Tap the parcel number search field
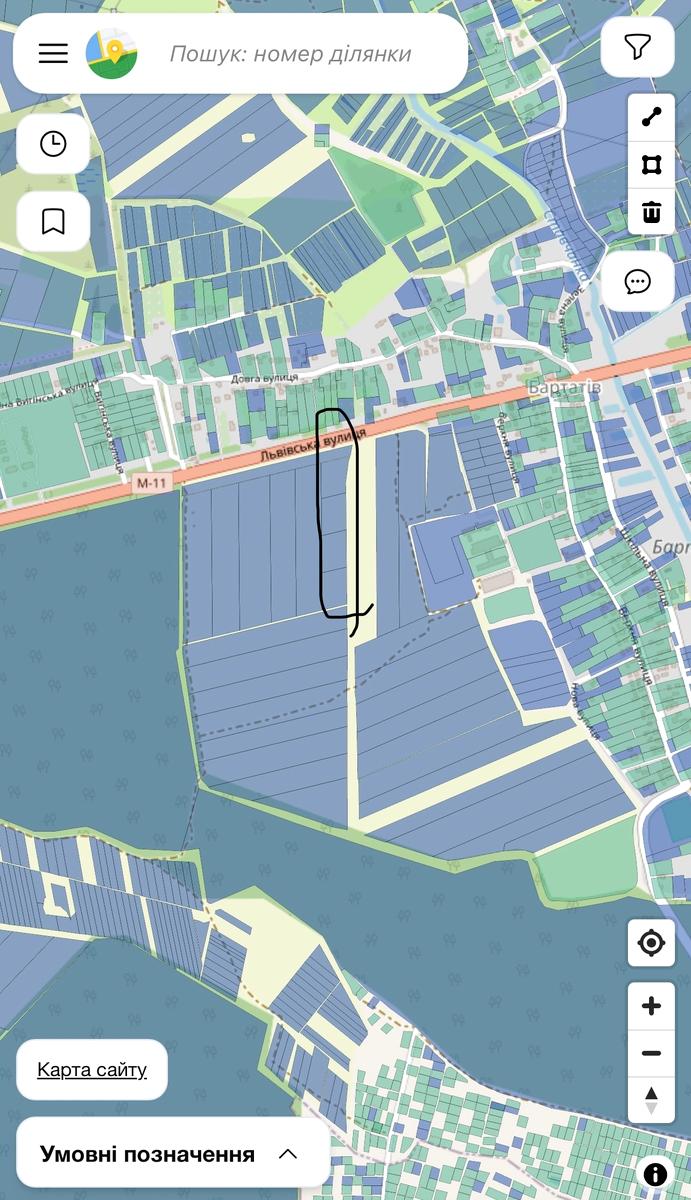The width and height of the screenshot is (691, 1200). tap(290, 54)
